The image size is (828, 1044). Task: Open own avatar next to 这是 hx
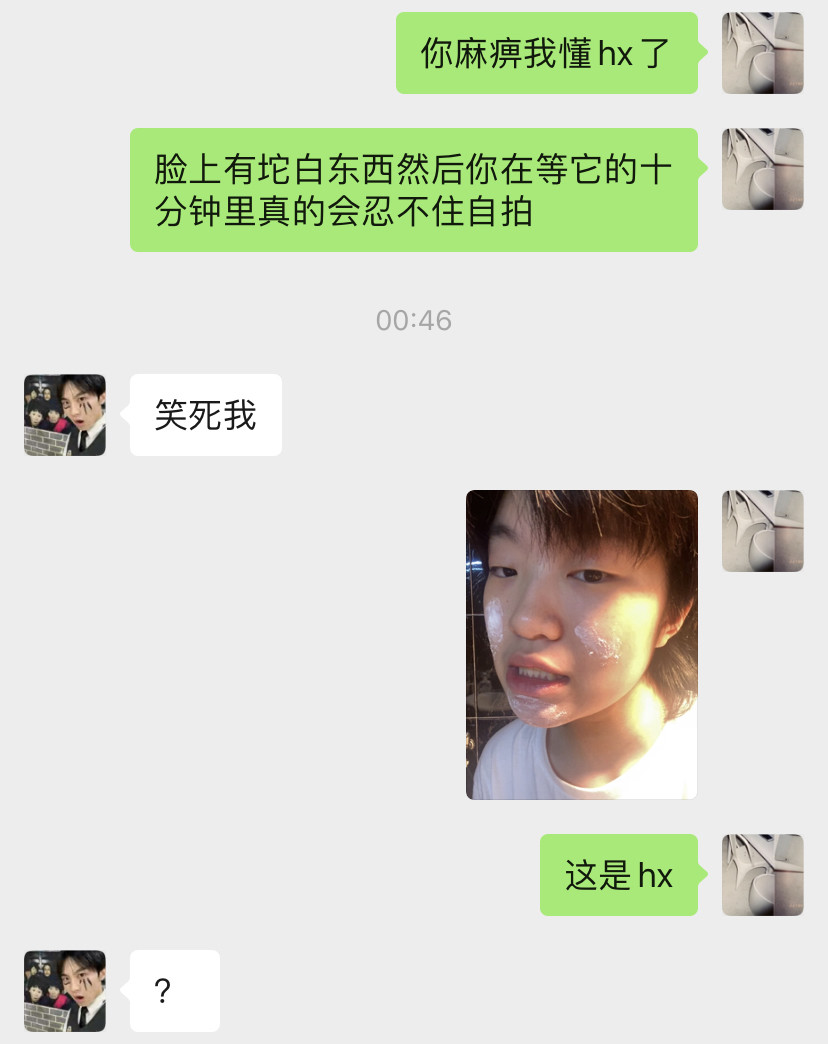[762, 875]
